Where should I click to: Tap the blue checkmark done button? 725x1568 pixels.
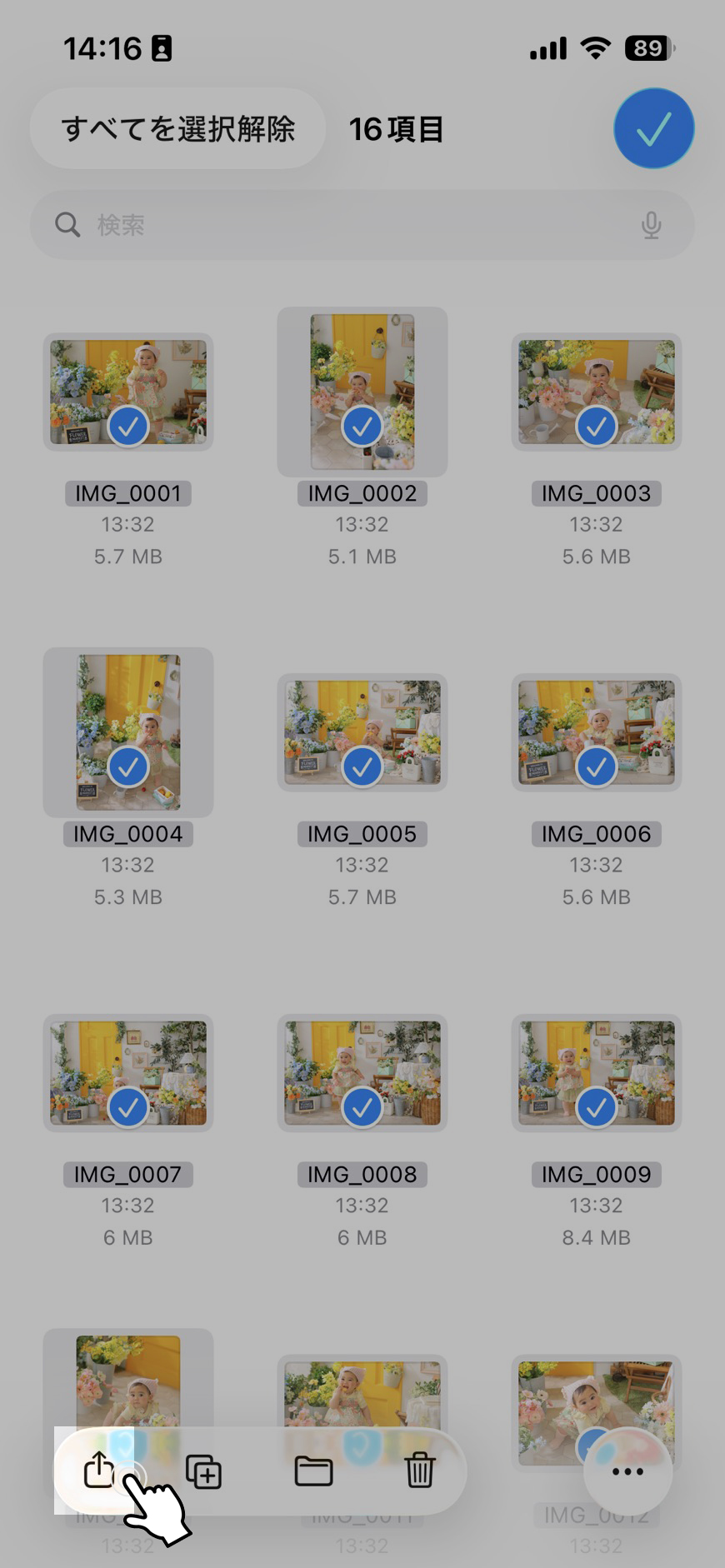tap(653, 129)
